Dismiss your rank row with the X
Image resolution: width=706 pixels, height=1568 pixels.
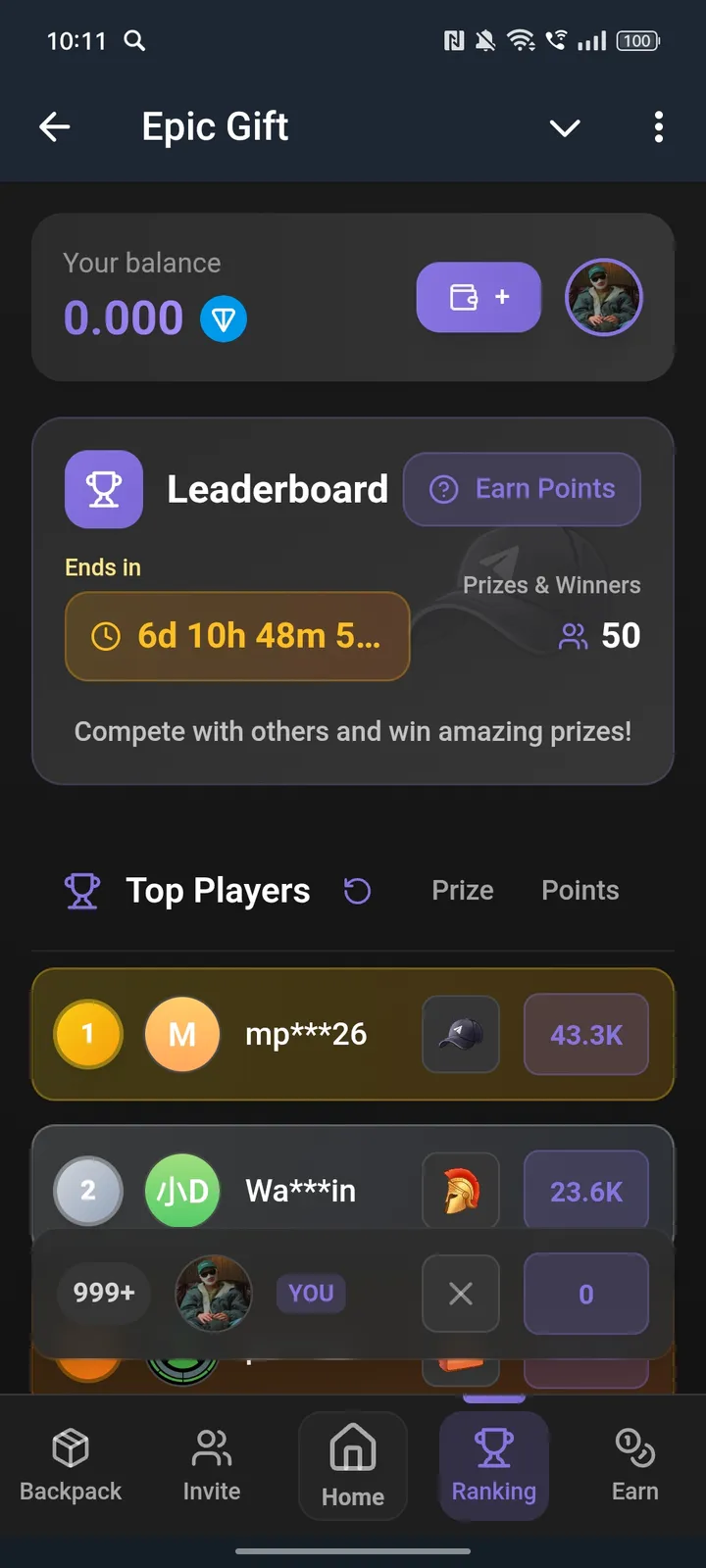click(461, 1294)
